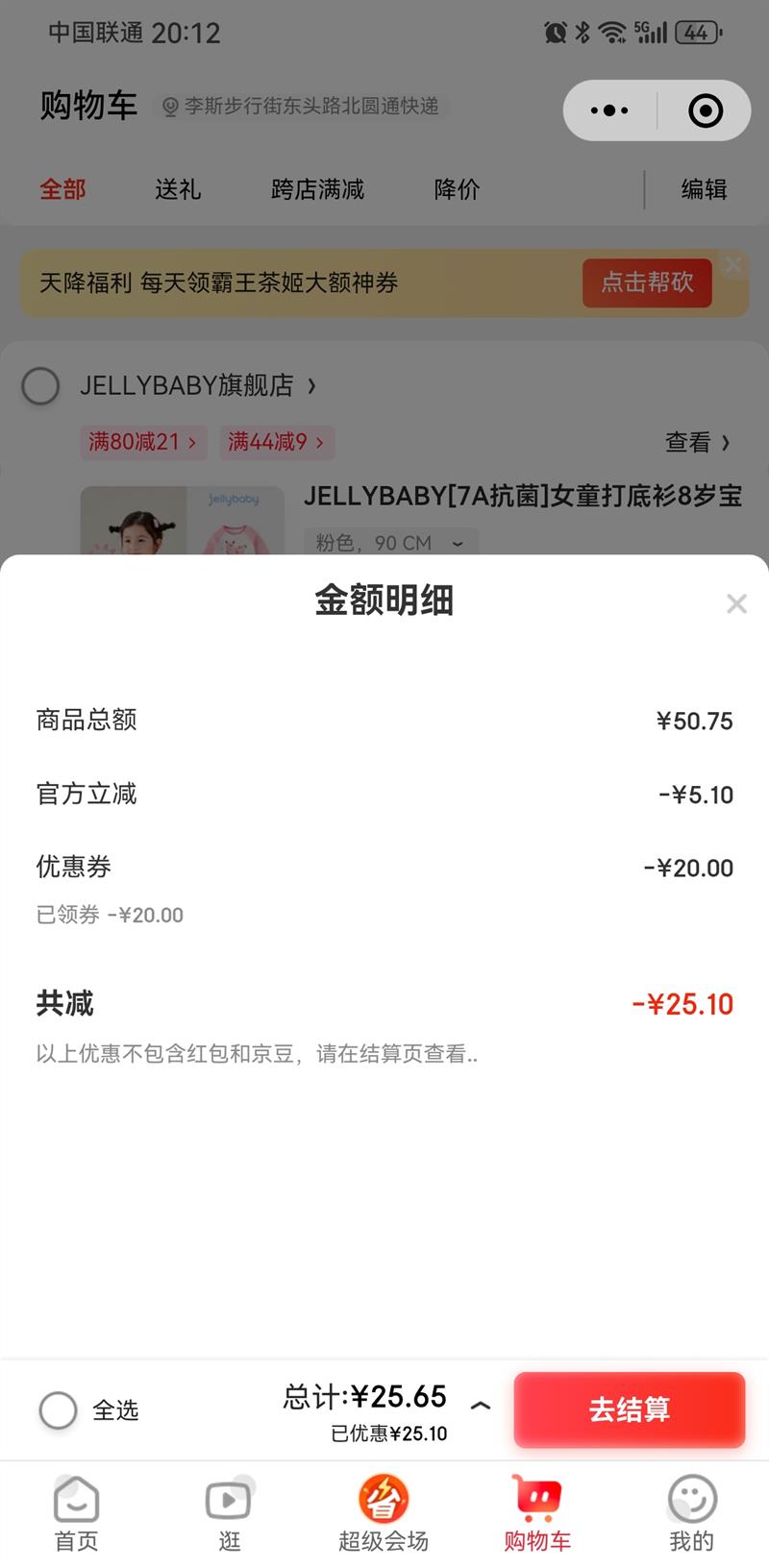Open the 逛 tab
769x1568 pixels.
[229, 1513]
